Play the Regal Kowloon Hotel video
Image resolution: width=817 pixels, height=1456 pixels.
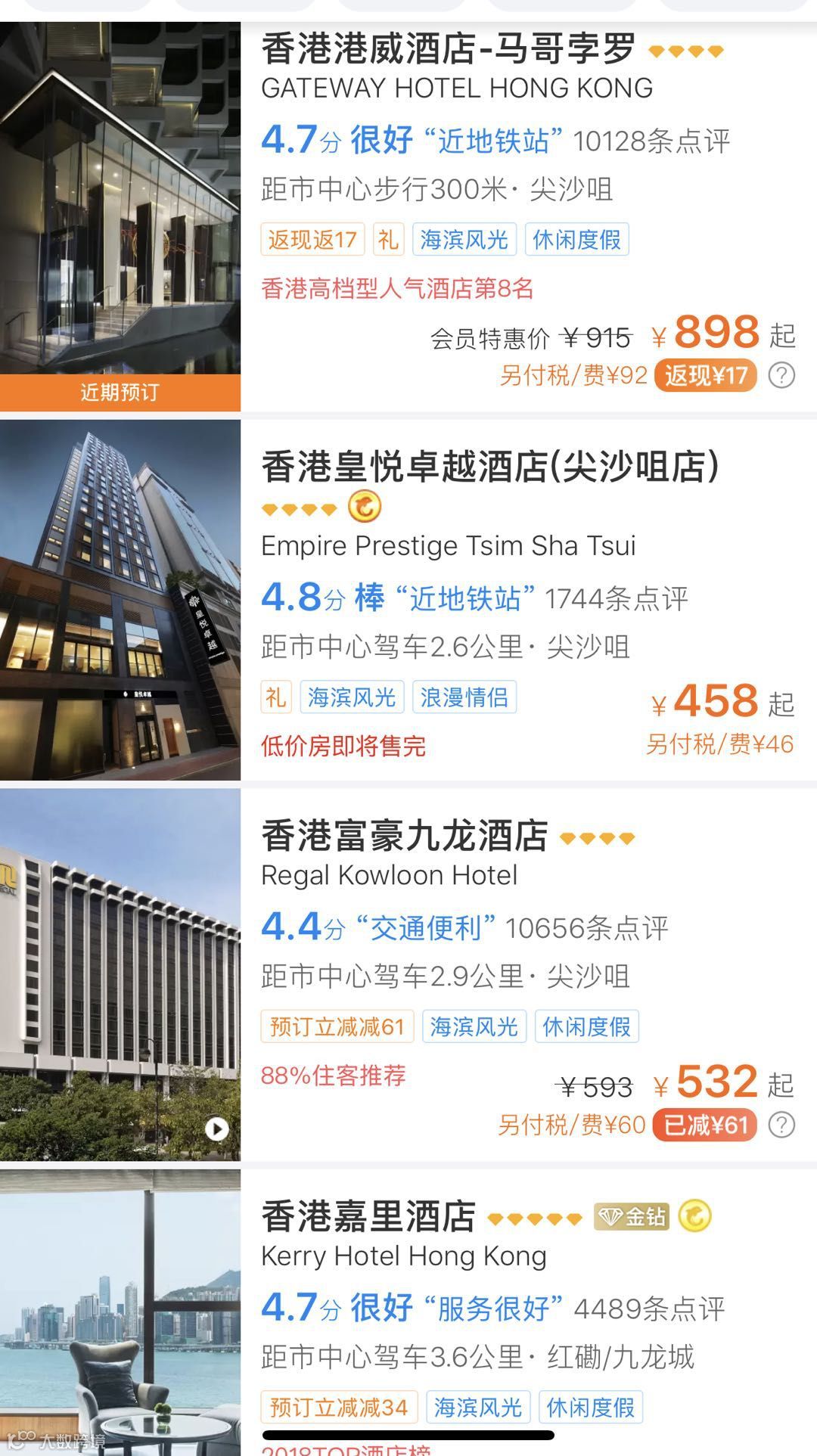pos(217,1128)
